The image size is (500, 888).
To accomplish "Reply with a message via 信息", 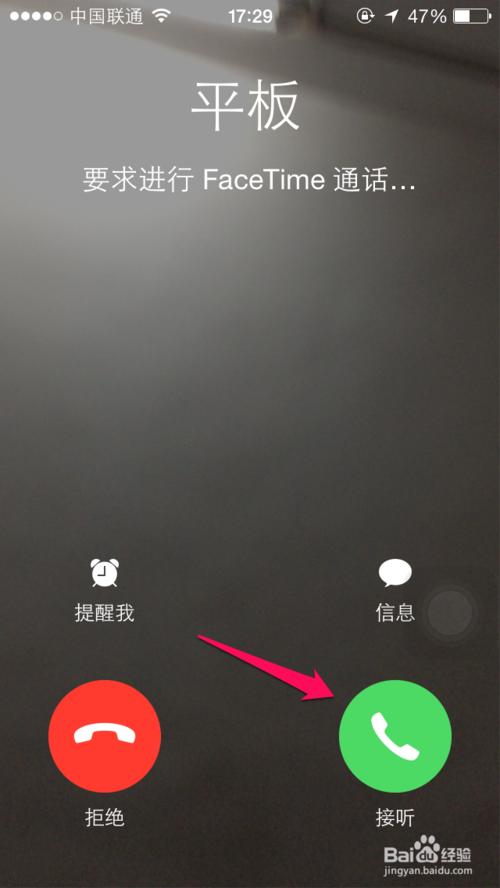I will (395, 590).
